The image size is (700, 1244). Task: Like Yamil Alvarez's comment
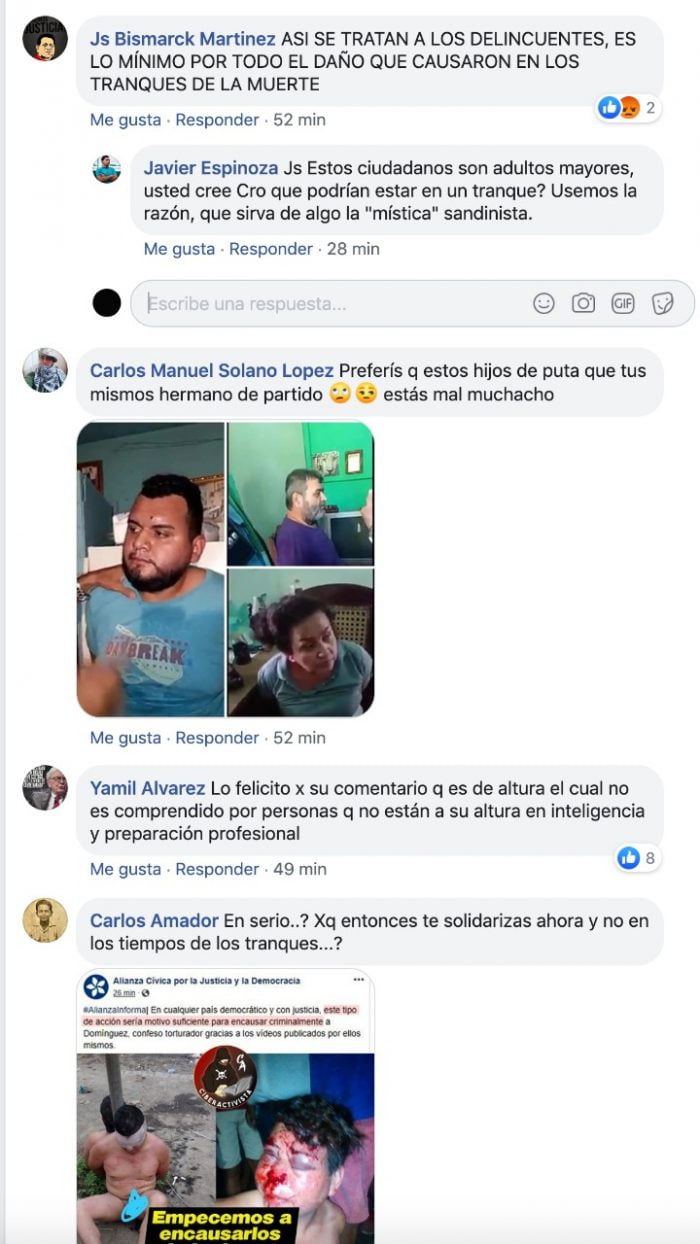point(125,869)
